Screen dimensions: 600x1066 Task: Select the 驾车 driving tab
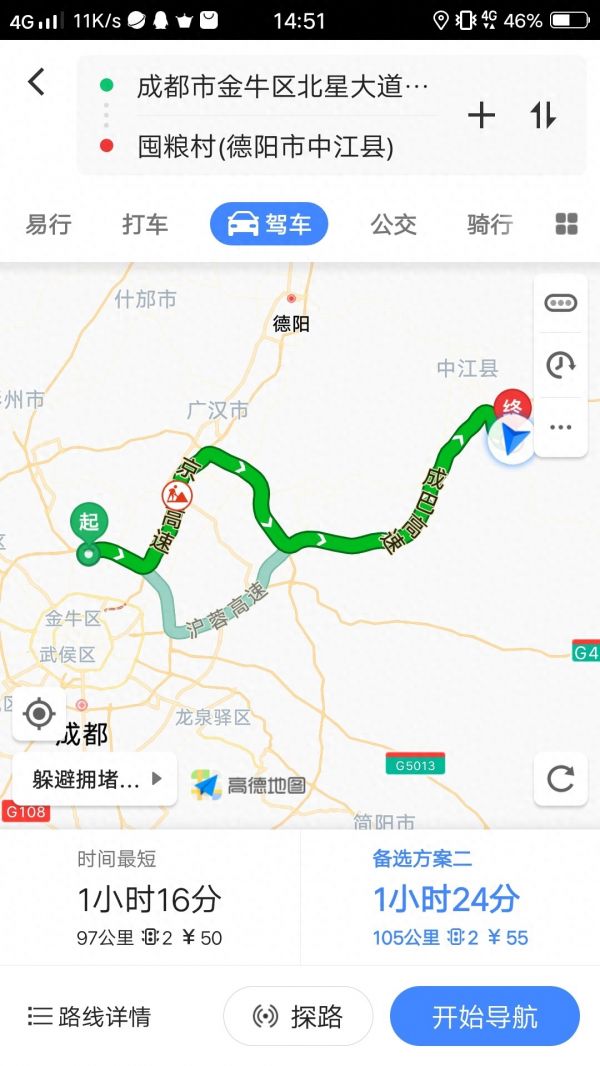pos(269,224)
